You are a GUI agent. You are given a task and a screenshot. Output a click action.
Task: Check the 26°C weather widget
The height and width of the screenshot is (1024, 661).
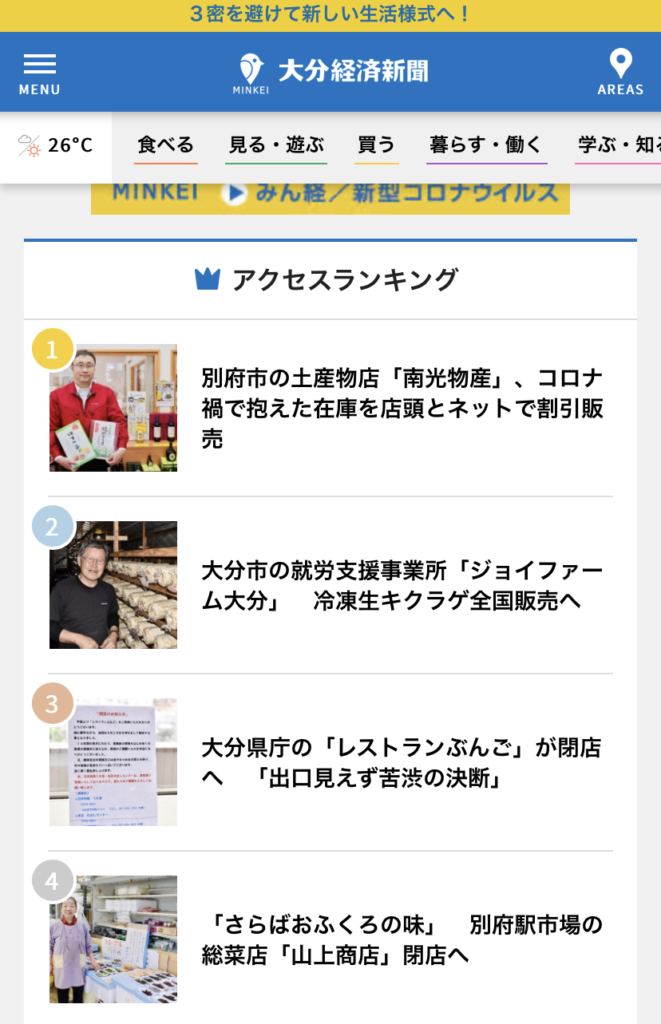coord(56,146)
